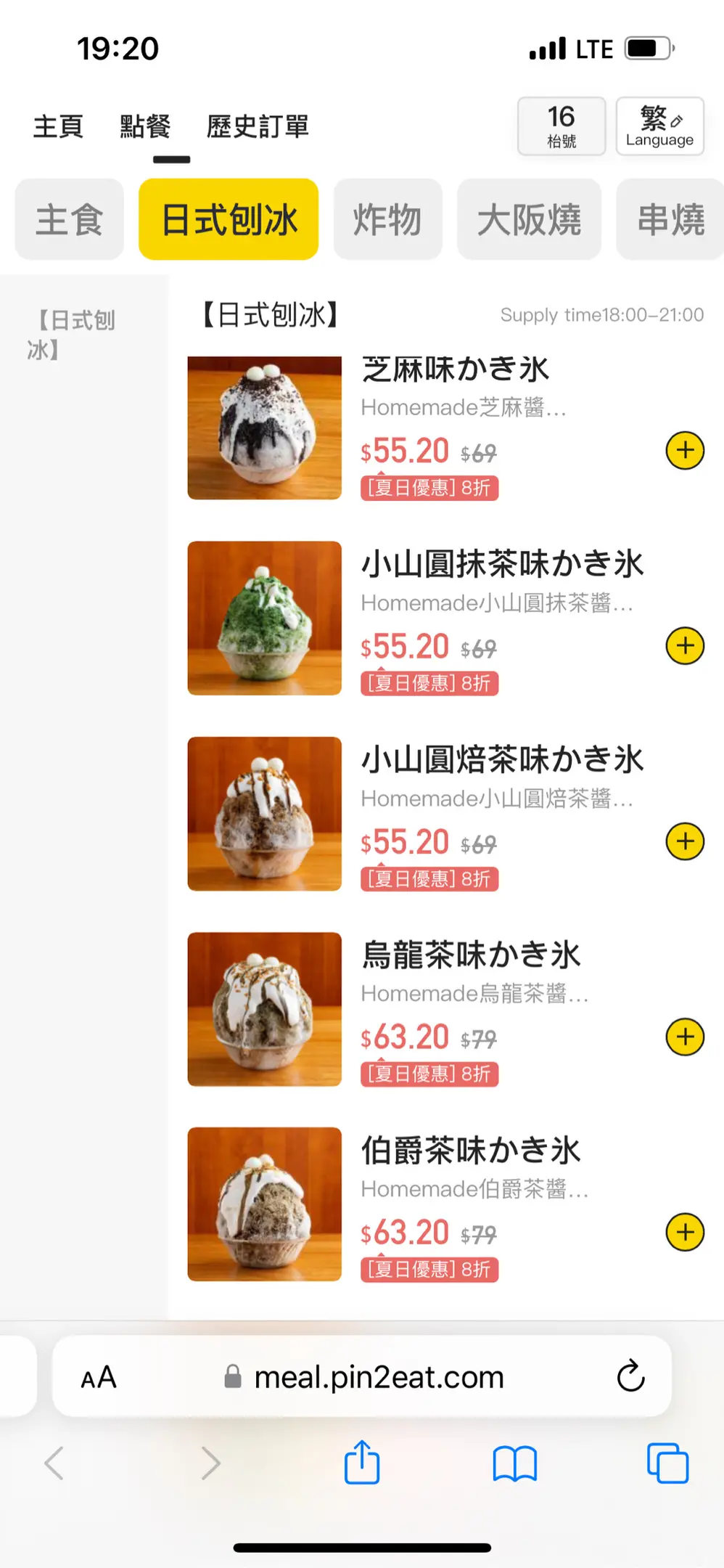View the 芝麻味かき氷 item photo
The width and height of the screenshot is (724, 1568).
pos(264,428)
